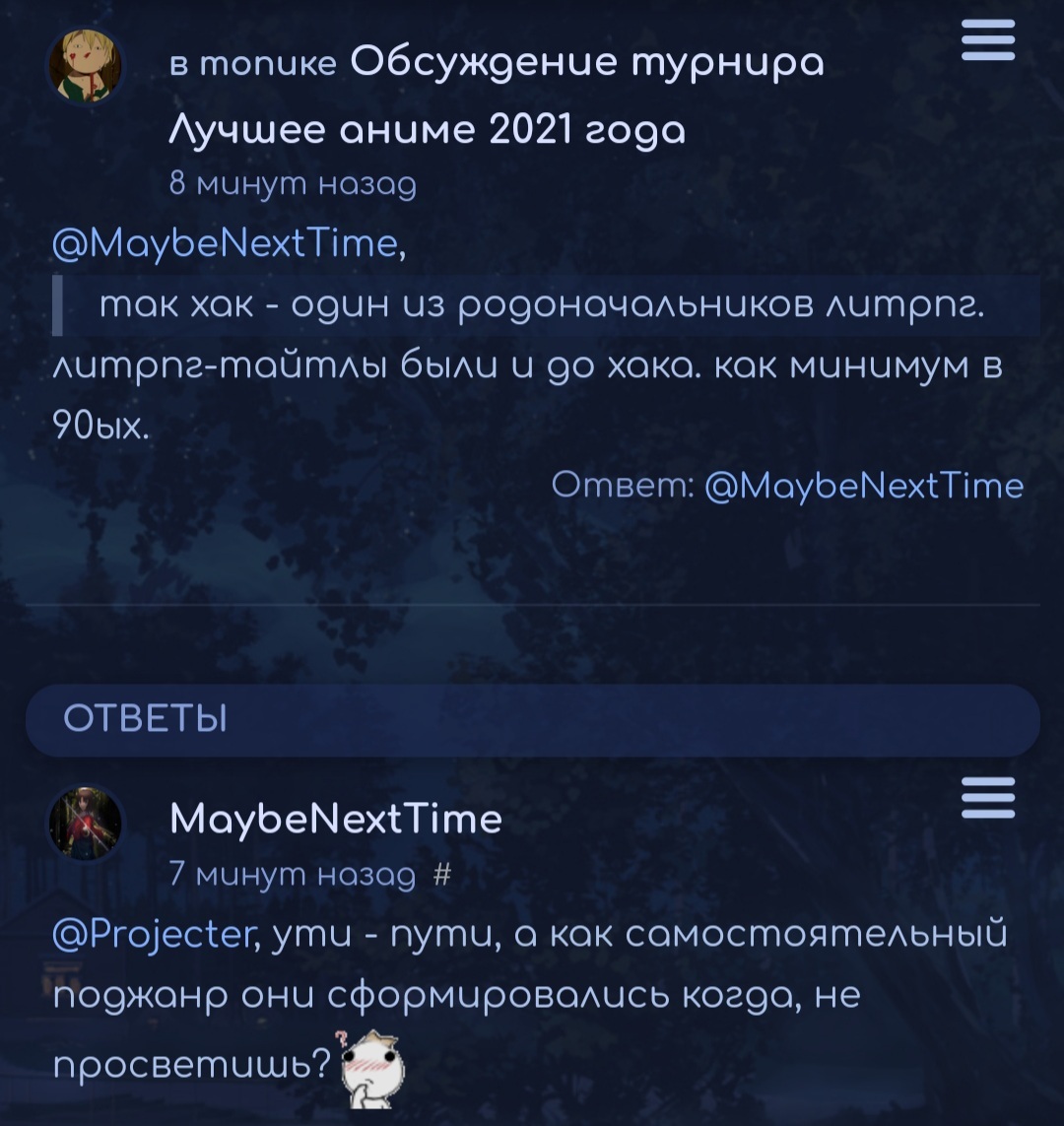Open MaybeNextTime's avatar in the replies
The width and height of the screenshot is (1064, 1126).
[86, 823]
